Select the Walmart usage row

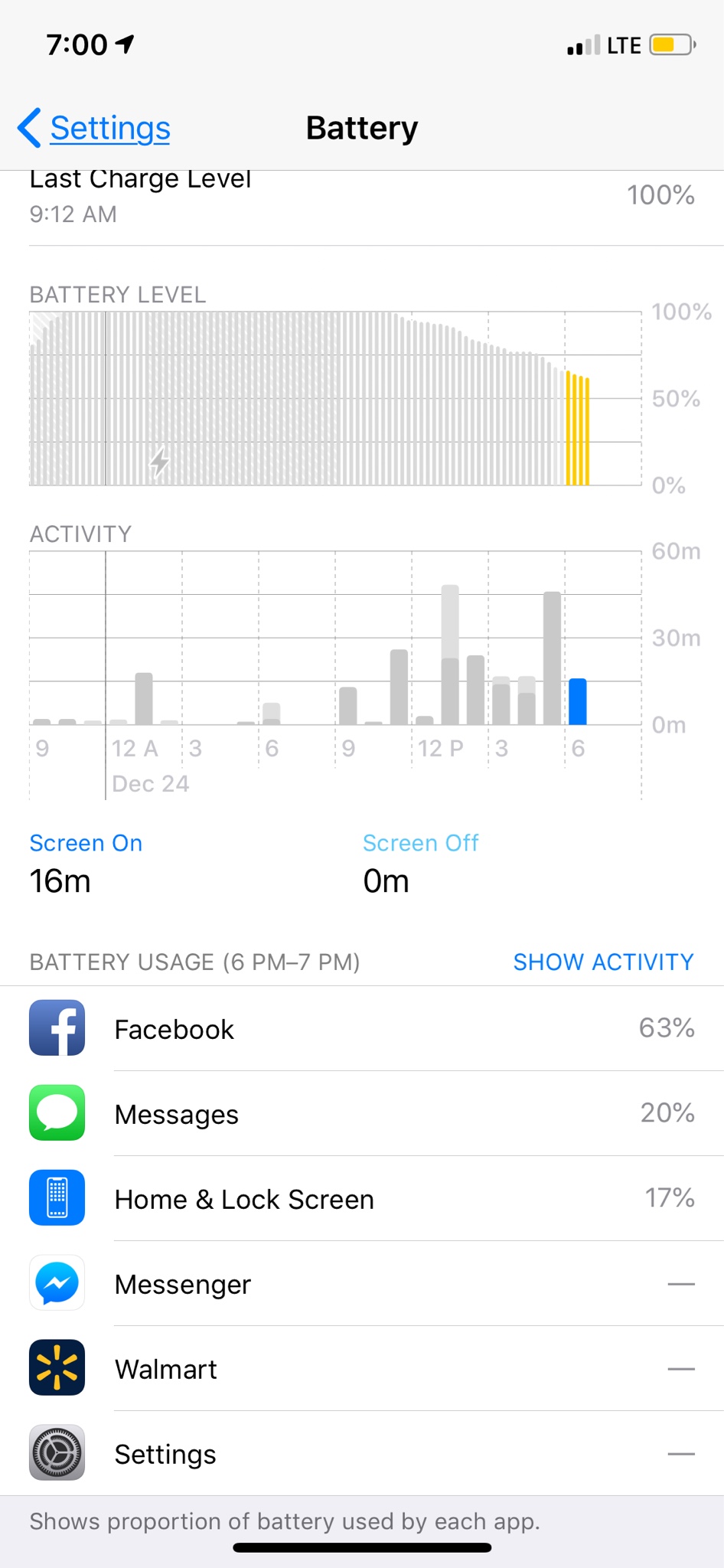pos(362,1368)
